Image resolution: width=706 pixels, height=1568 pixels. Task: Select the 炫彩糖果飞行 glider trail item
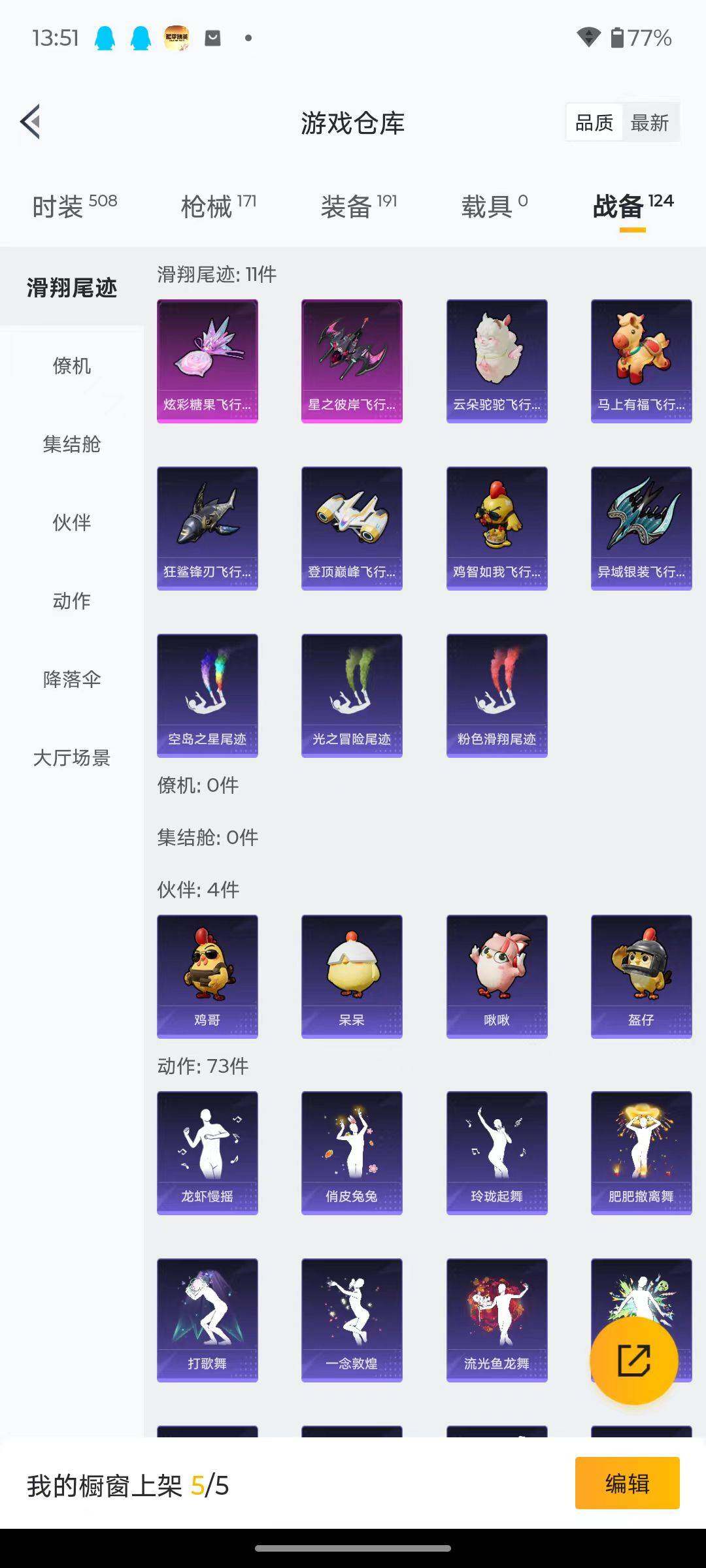pyautogui.click(x=207, y=361)
